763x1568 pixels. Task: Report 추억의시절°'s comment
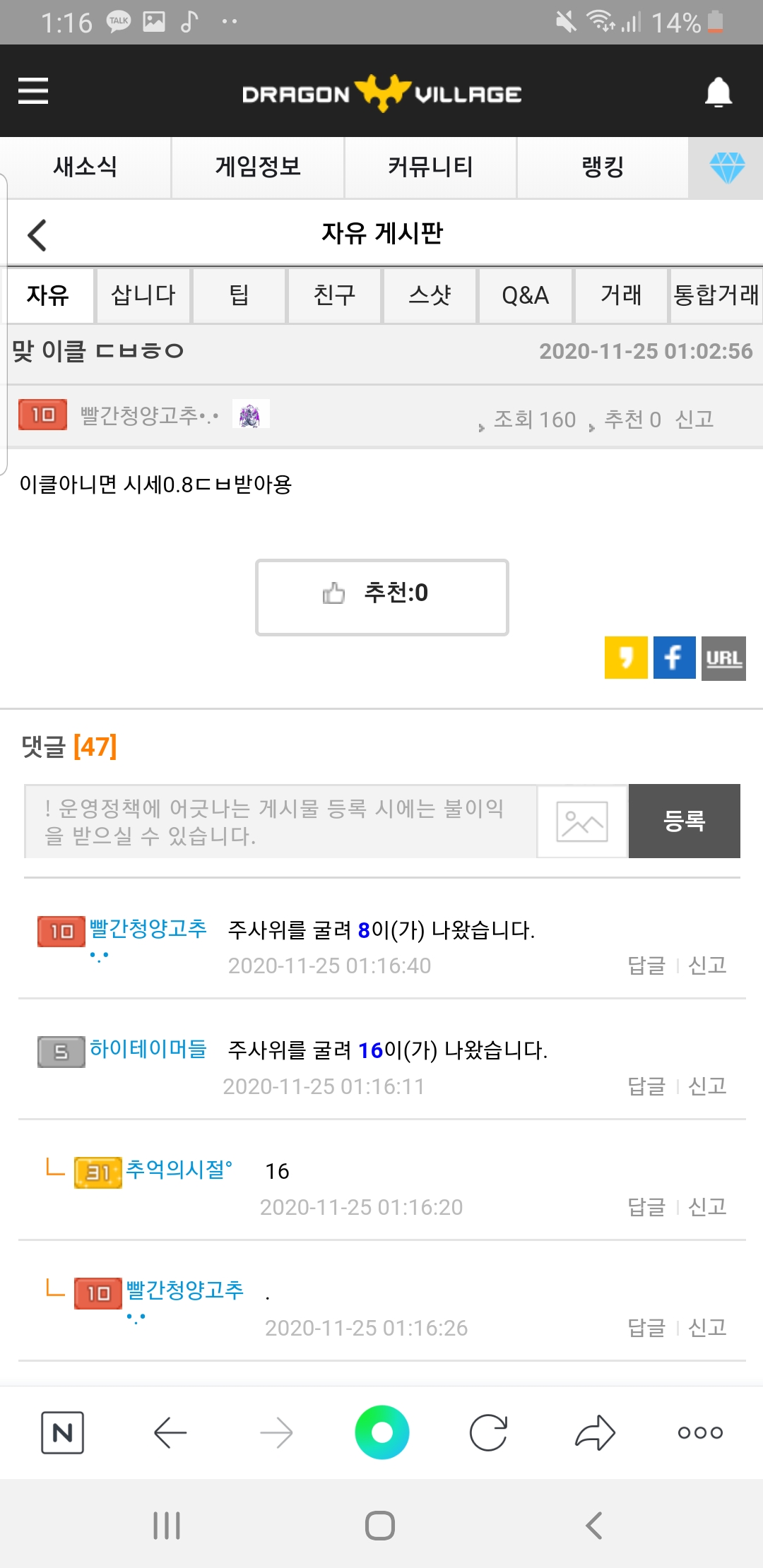pos(707,1206)
